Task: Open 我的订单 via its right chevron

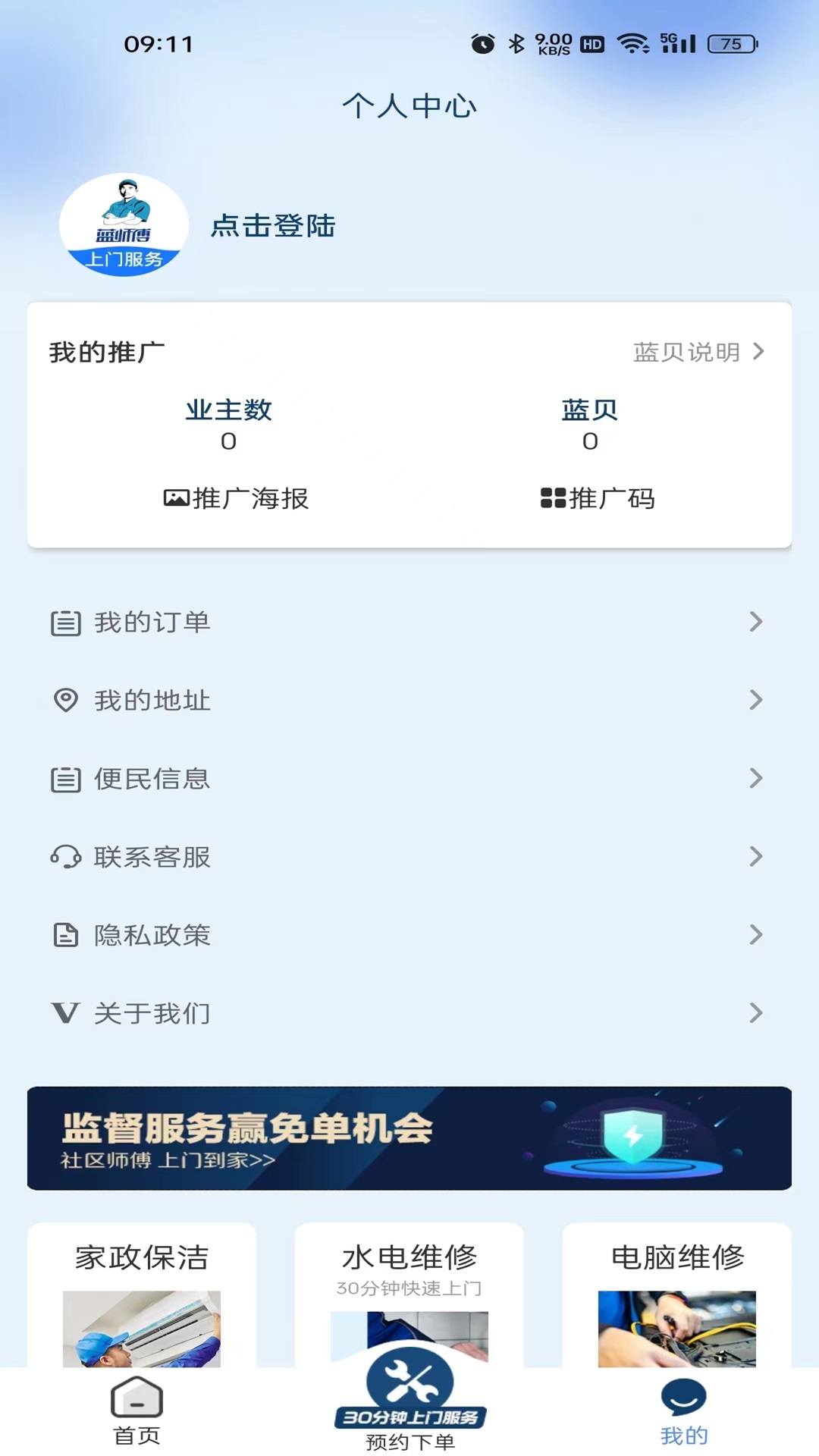Action: coord(755,622)
